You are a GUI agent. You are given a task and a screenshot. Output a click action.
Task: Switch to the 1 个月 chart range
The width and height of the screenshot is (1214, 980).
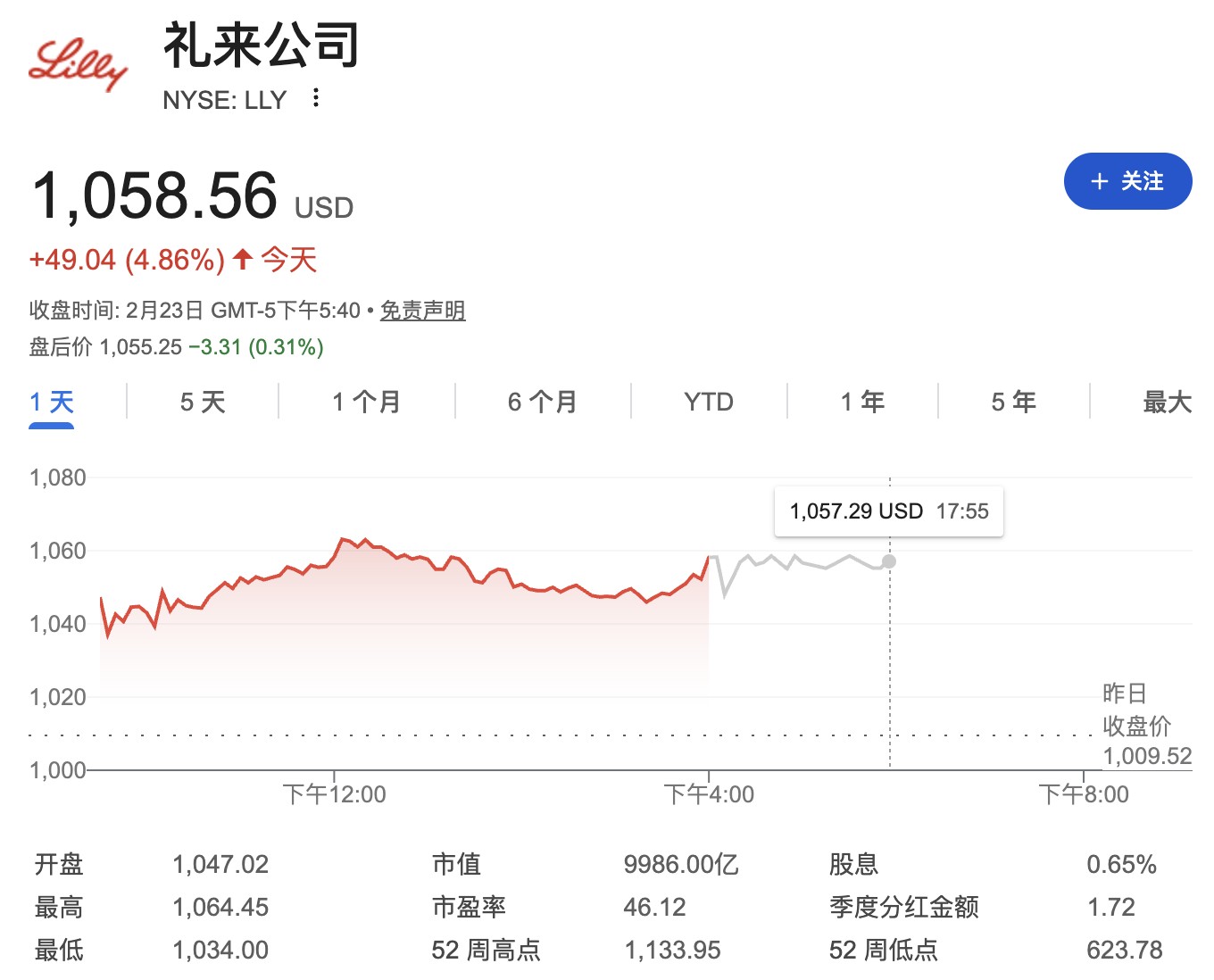tap(366, 403)
